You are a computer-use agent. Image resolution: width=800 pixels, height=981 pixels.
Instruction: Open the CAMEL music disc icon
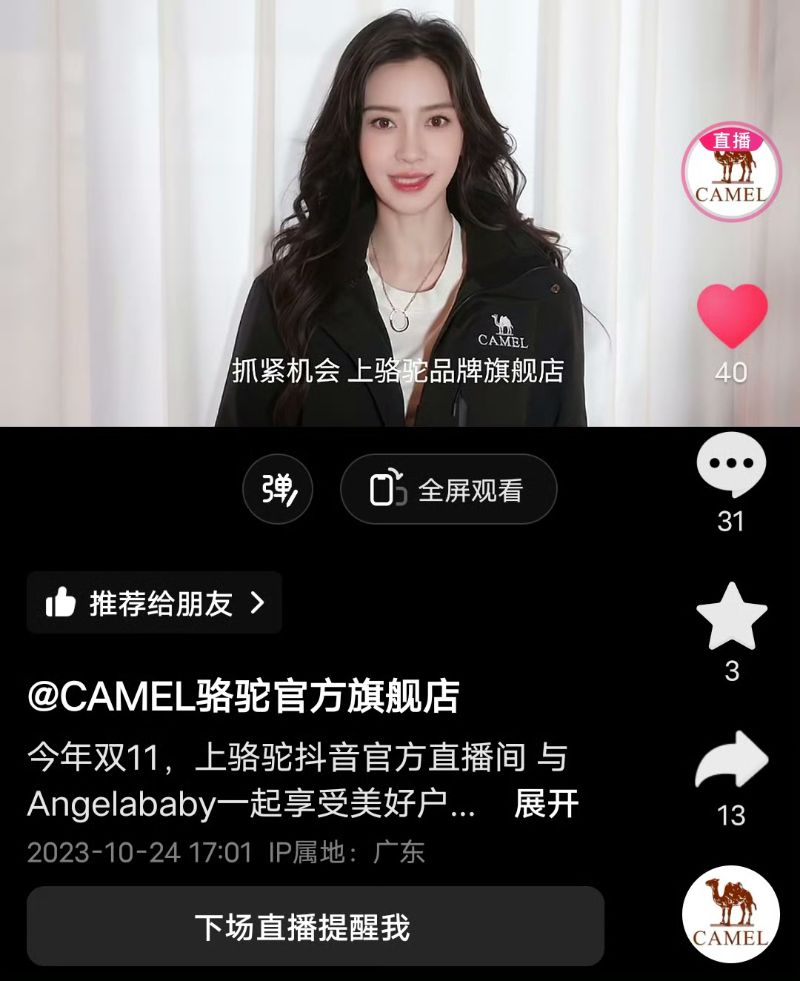(x=730, y=914)
